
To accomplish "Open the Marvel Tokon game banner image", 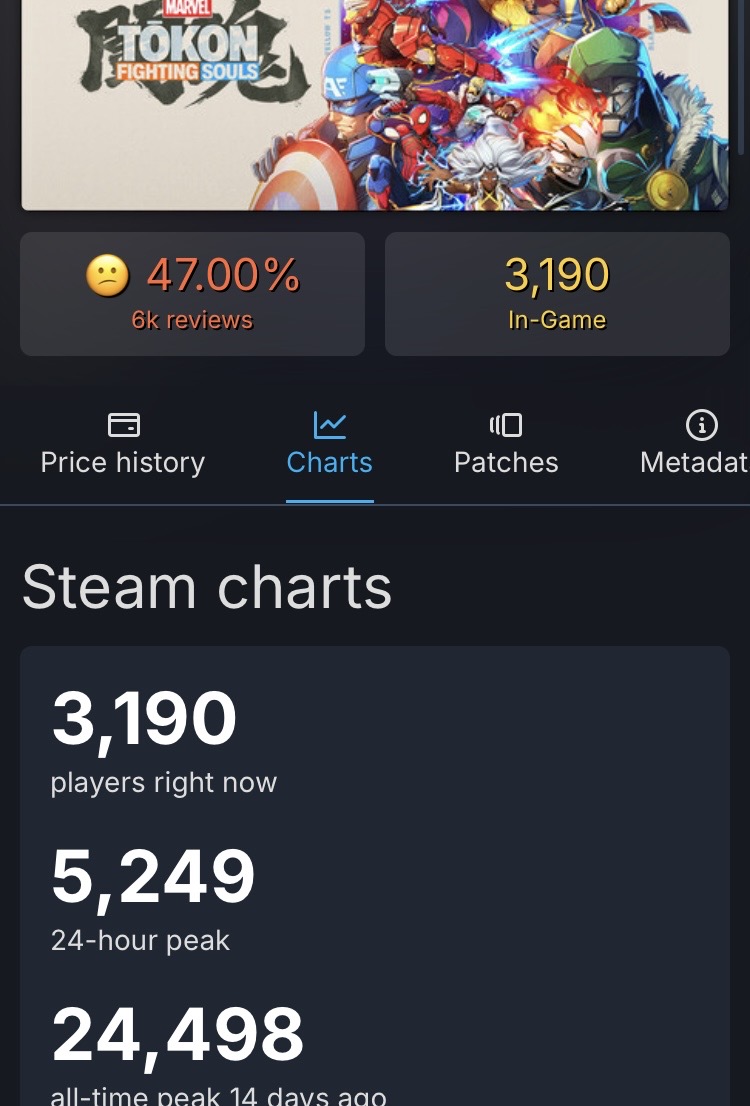I will 375,104.
